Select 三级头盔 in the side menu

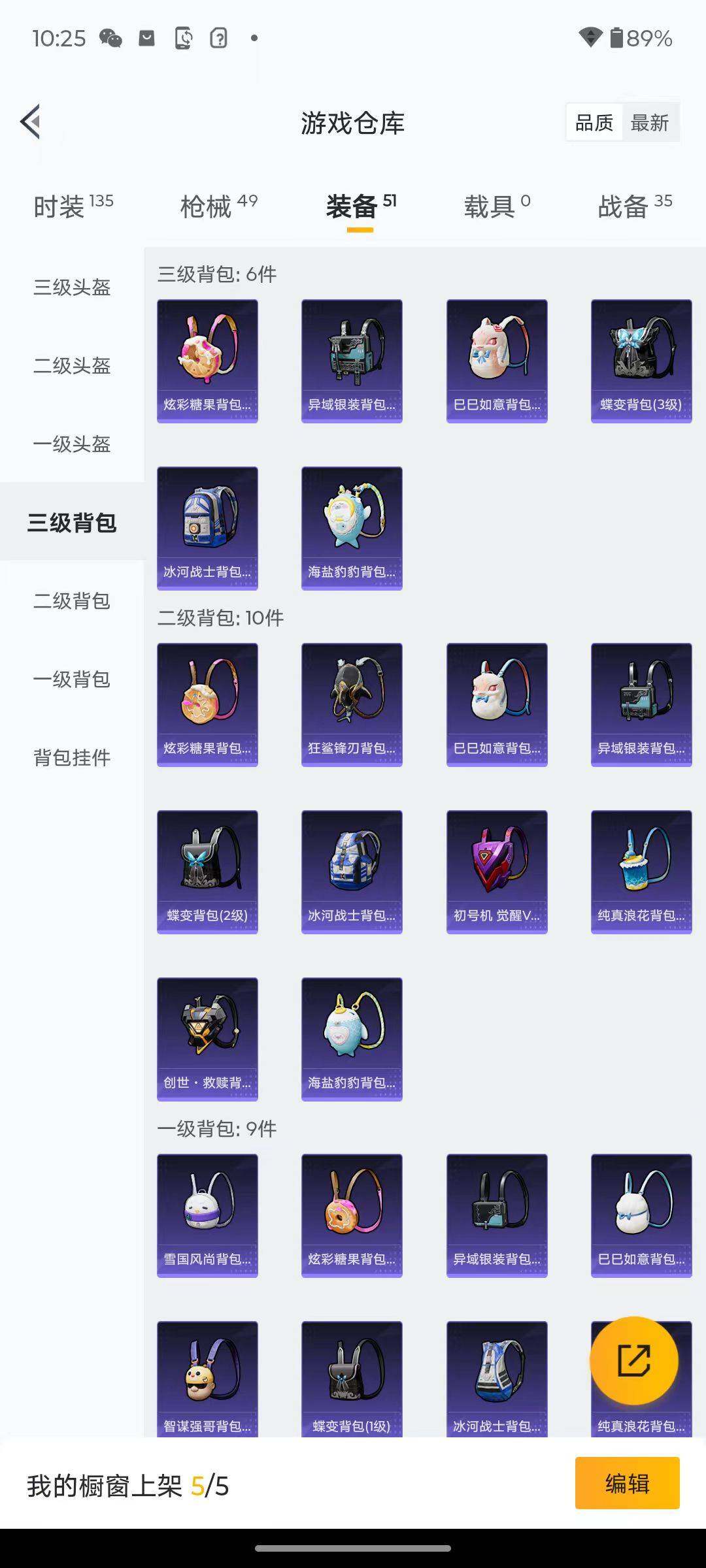pyautogui.click(x=72, y=287)
